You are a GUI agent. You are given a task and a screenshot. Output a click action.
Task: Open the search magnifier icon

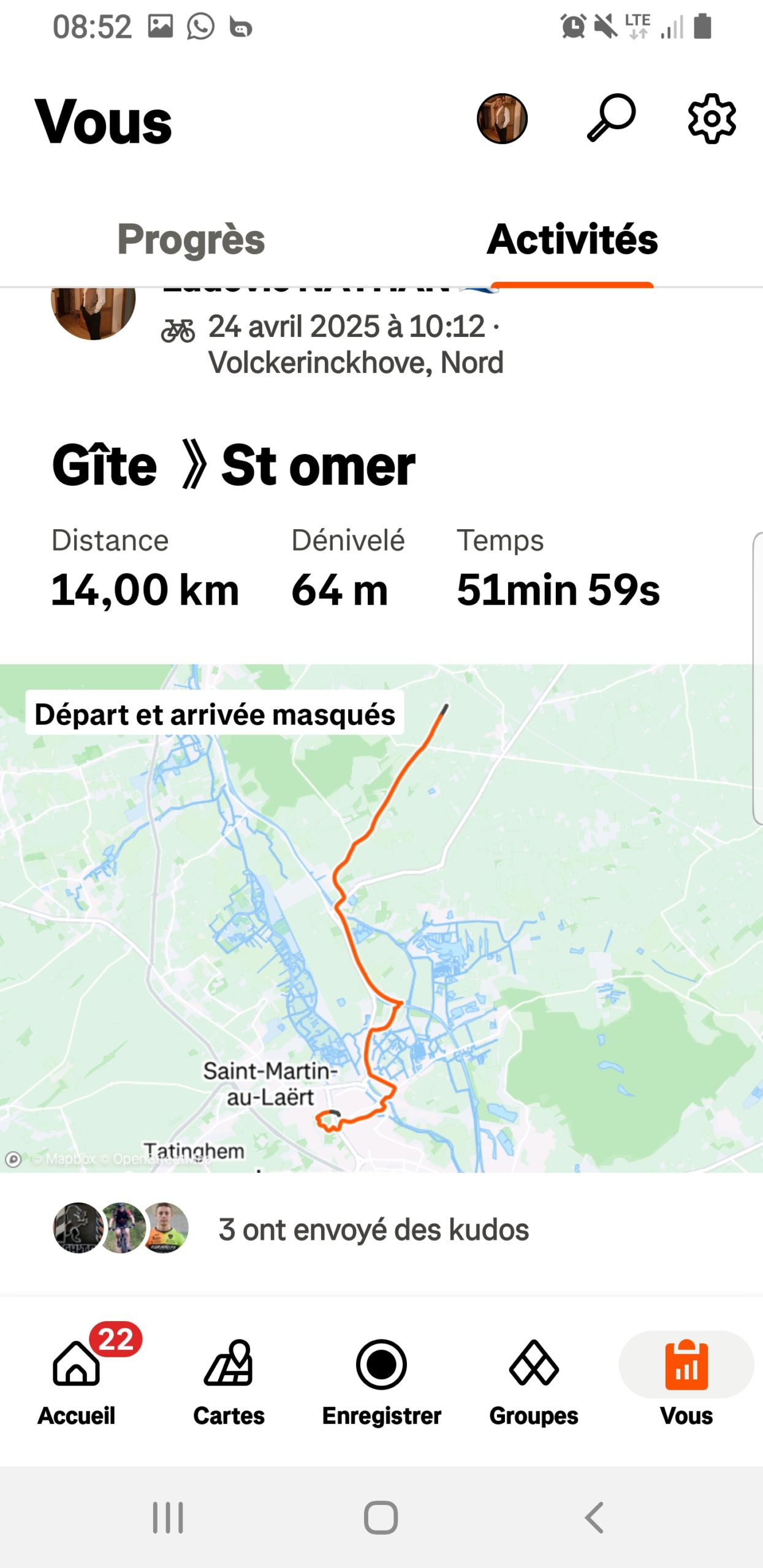(611, 118)
